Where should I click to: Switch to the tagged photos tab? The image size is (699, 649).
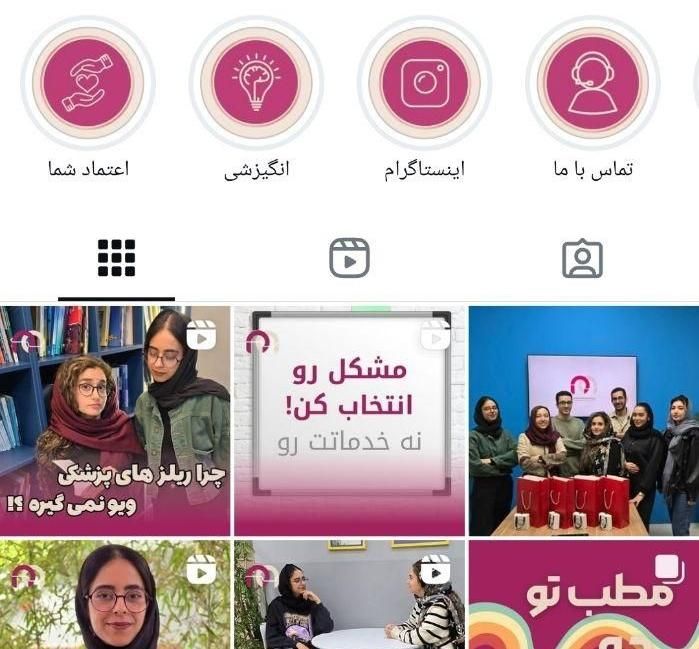(582, 259)
